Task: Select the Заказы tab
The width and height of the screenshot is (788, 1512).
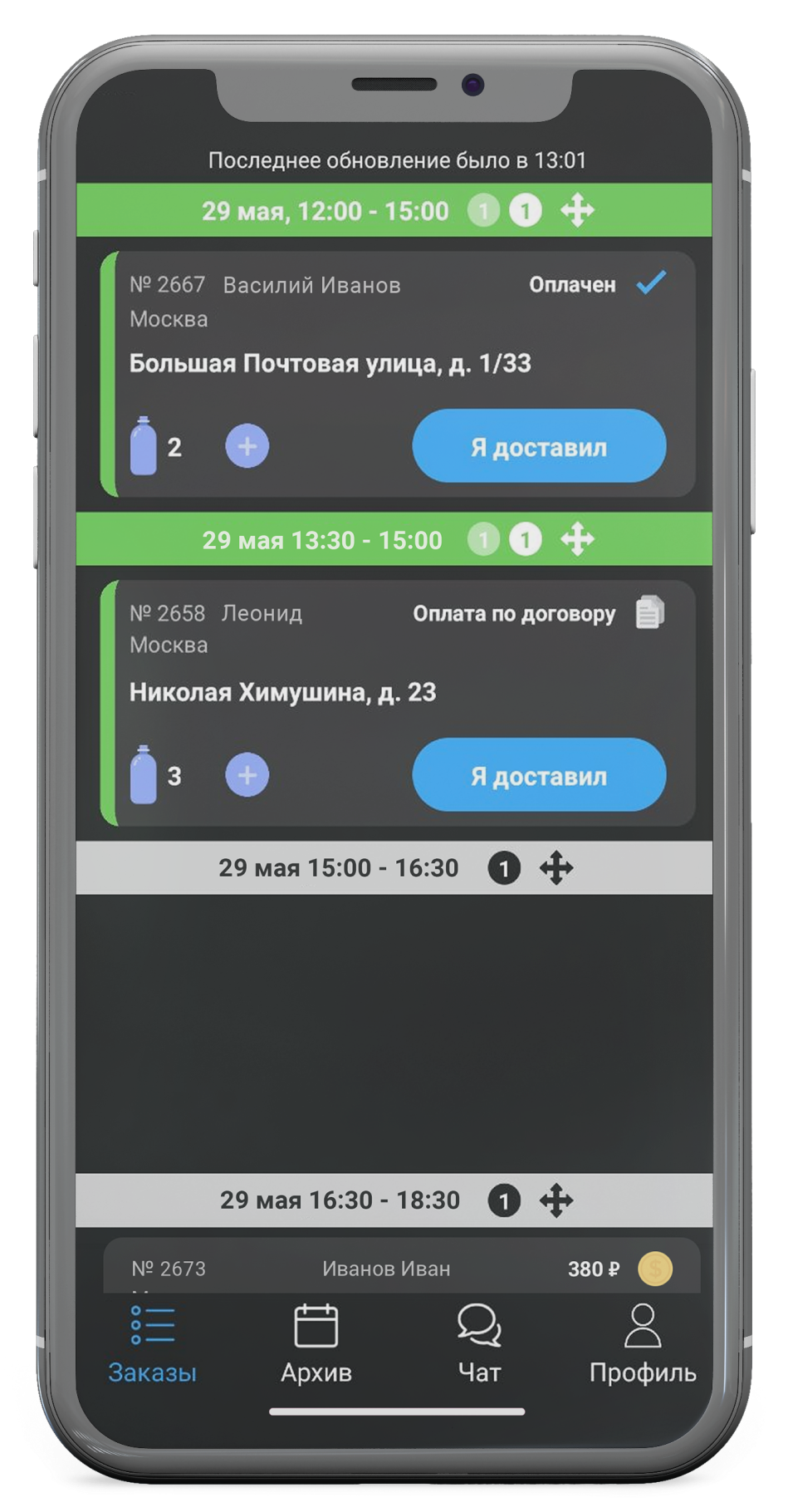Action: click(153, 1343)
